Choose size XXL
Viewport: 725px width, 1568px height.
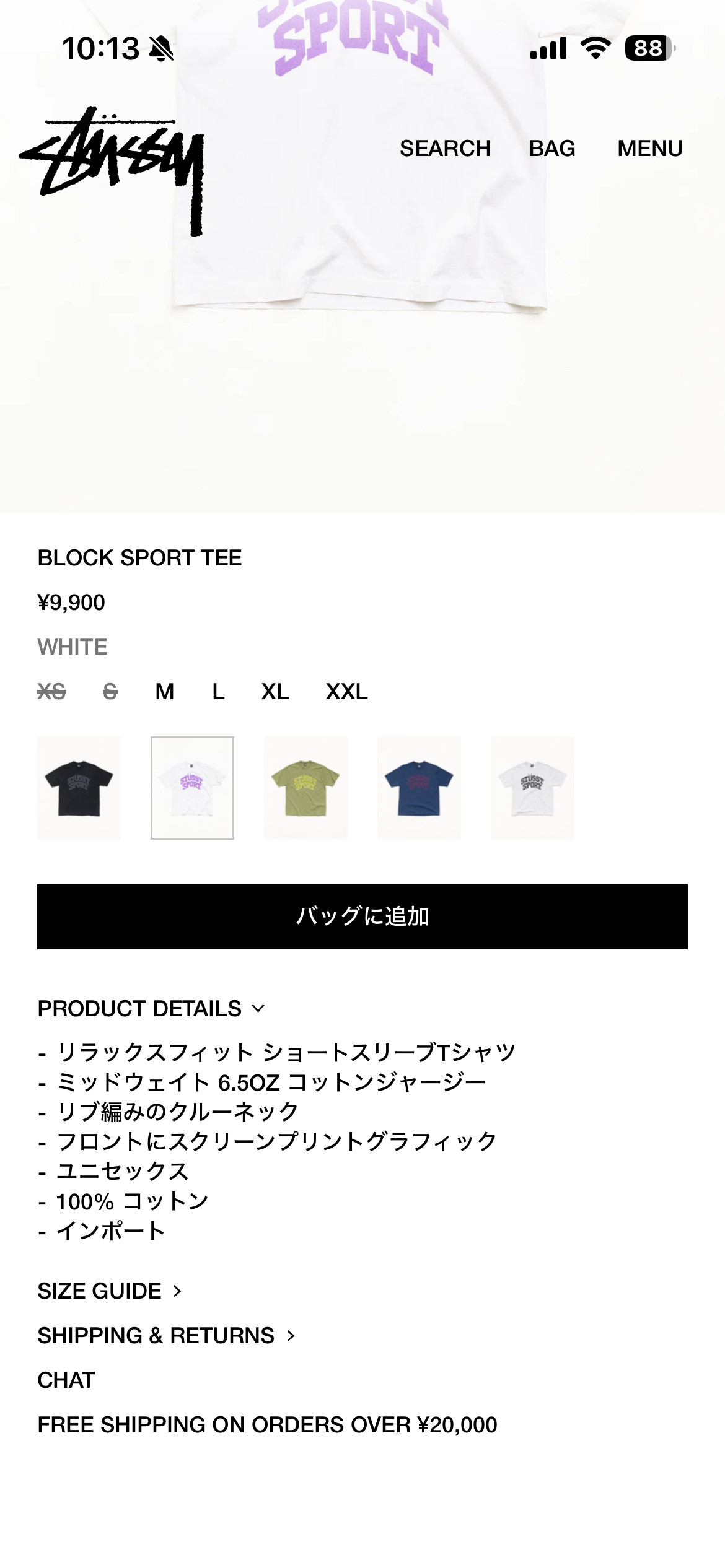coord(347,691)
